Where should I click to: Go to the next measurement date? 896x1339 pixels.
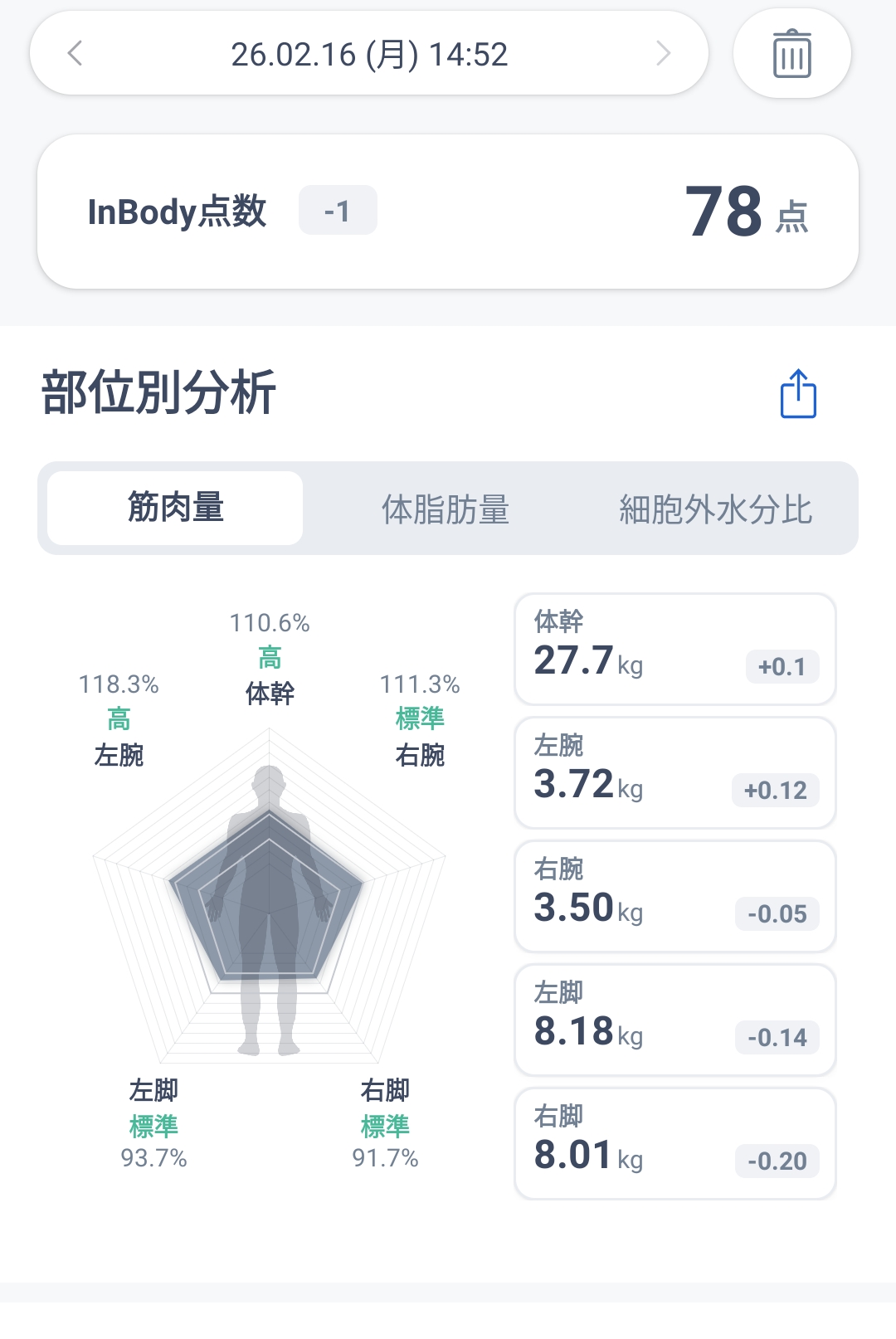662,54
